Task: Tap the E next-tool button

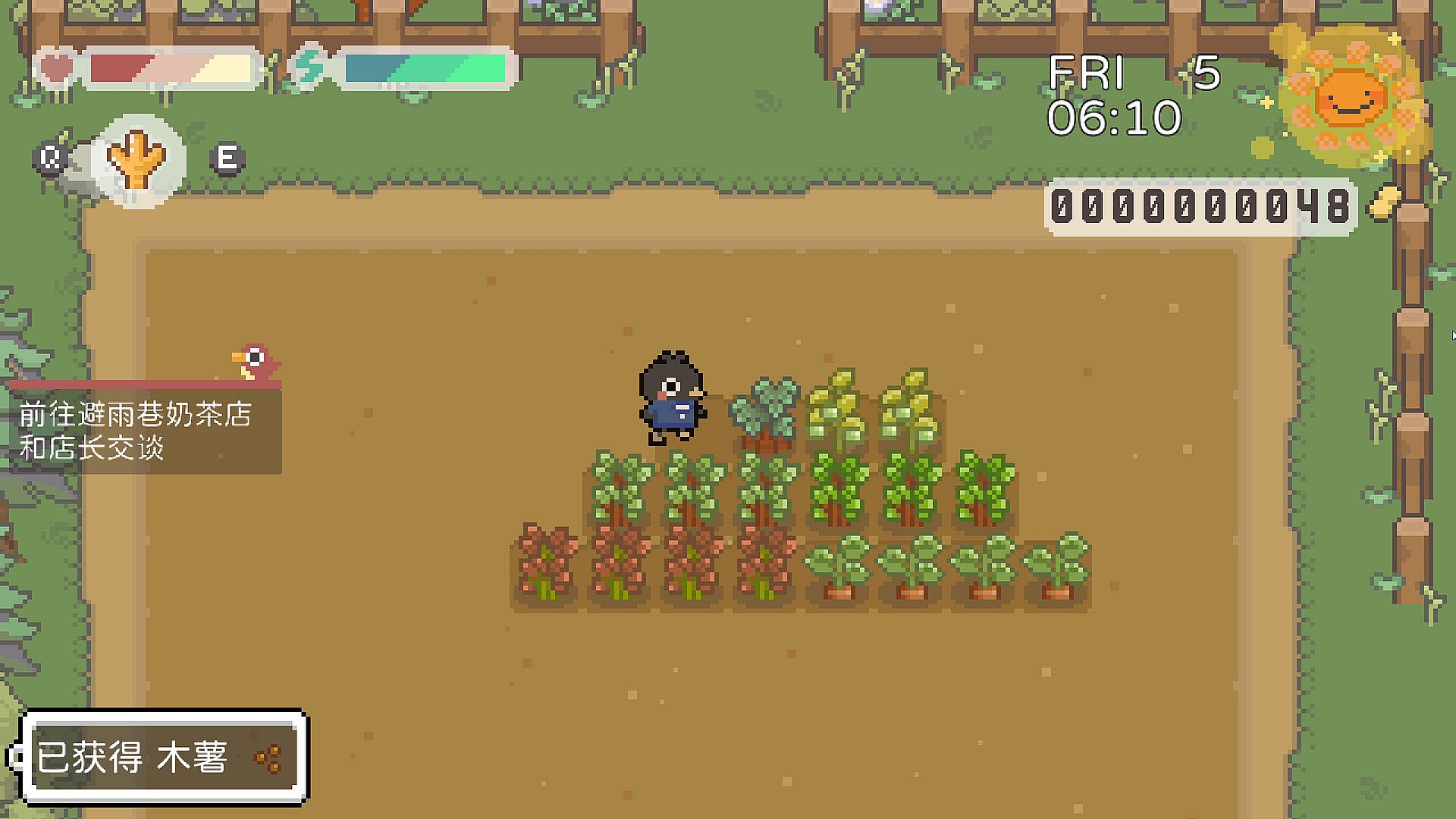Action: coord(227,158)
